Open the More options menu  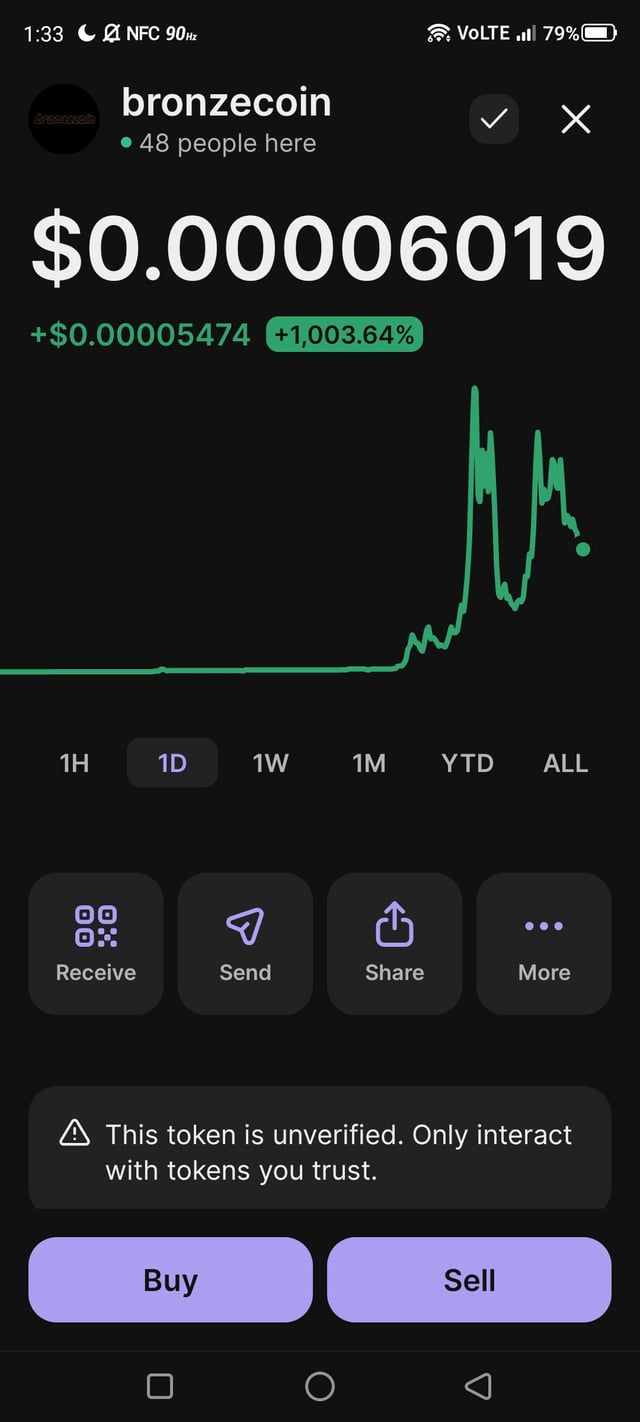point(544,943)
